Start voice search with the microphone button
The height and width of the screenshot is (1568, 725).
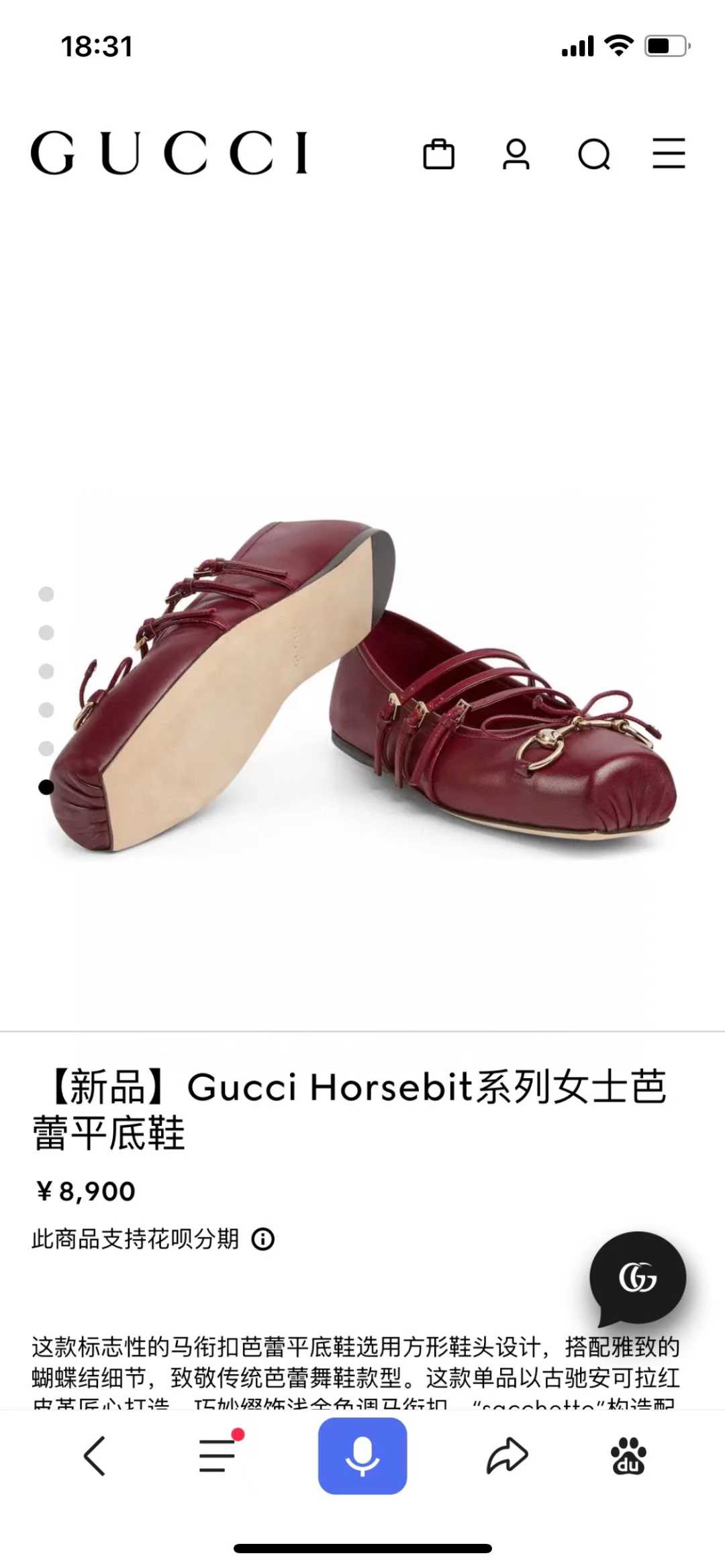pyautogui.click(x=362, y=1456)
